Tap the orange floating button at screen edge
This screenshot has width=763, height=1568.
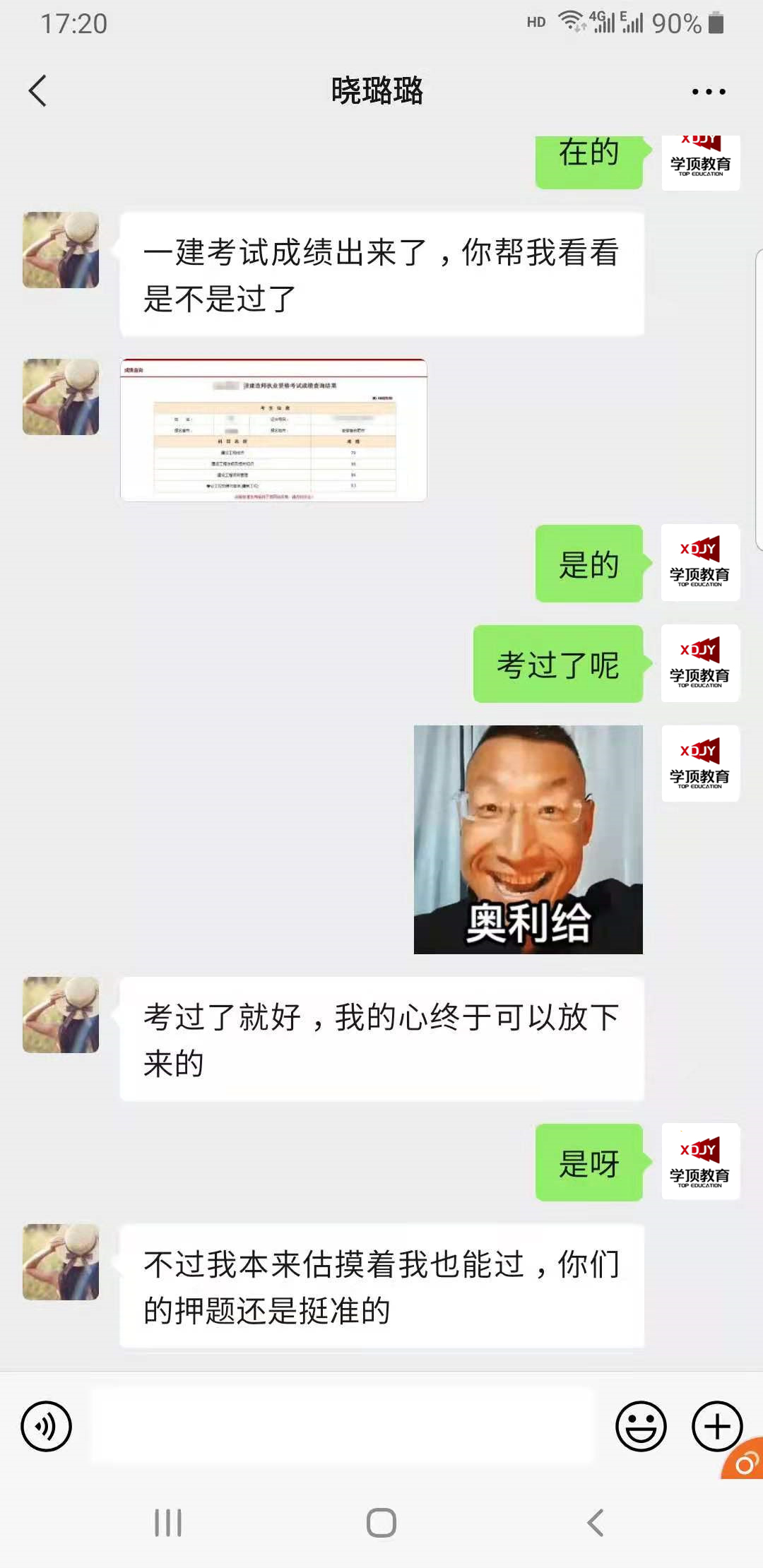pyautogui.click(x=745, y=1461)
